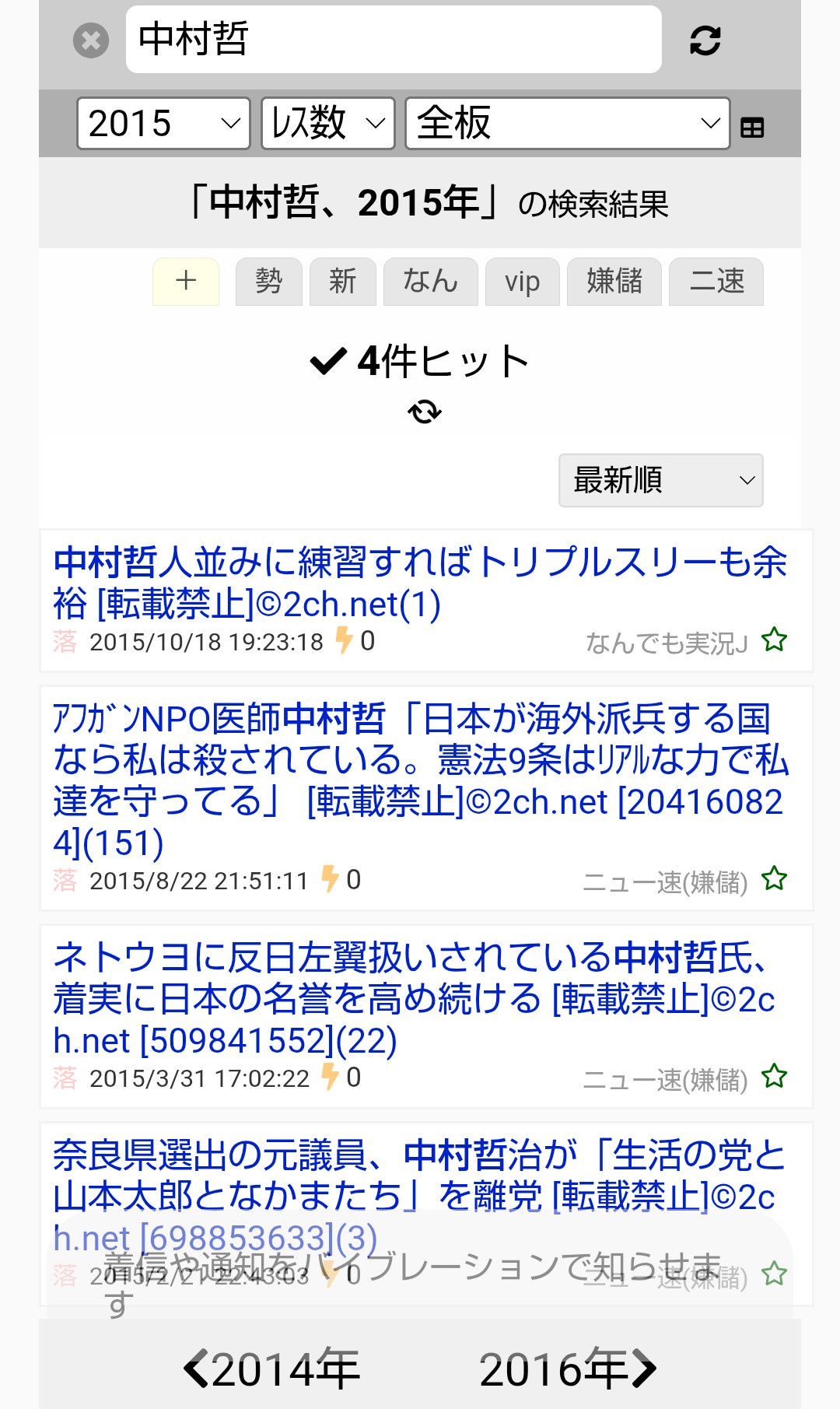Screen dimensions: 840x1409
Task: Open the ﾚｽ数 dropdown
Action: pyautogui.click(x=328, y=123)
